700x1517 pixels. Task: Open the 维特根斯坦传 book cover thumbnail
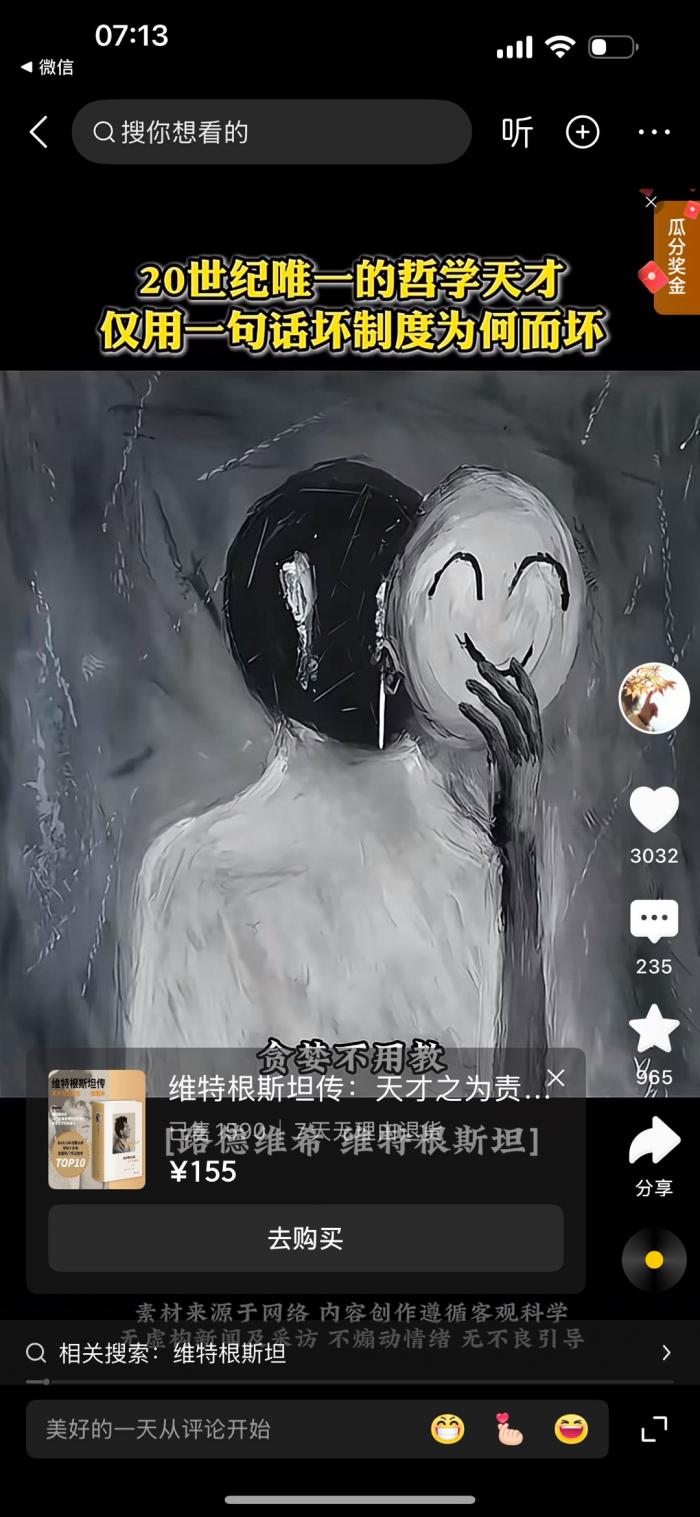click(x=97, y=1129)
